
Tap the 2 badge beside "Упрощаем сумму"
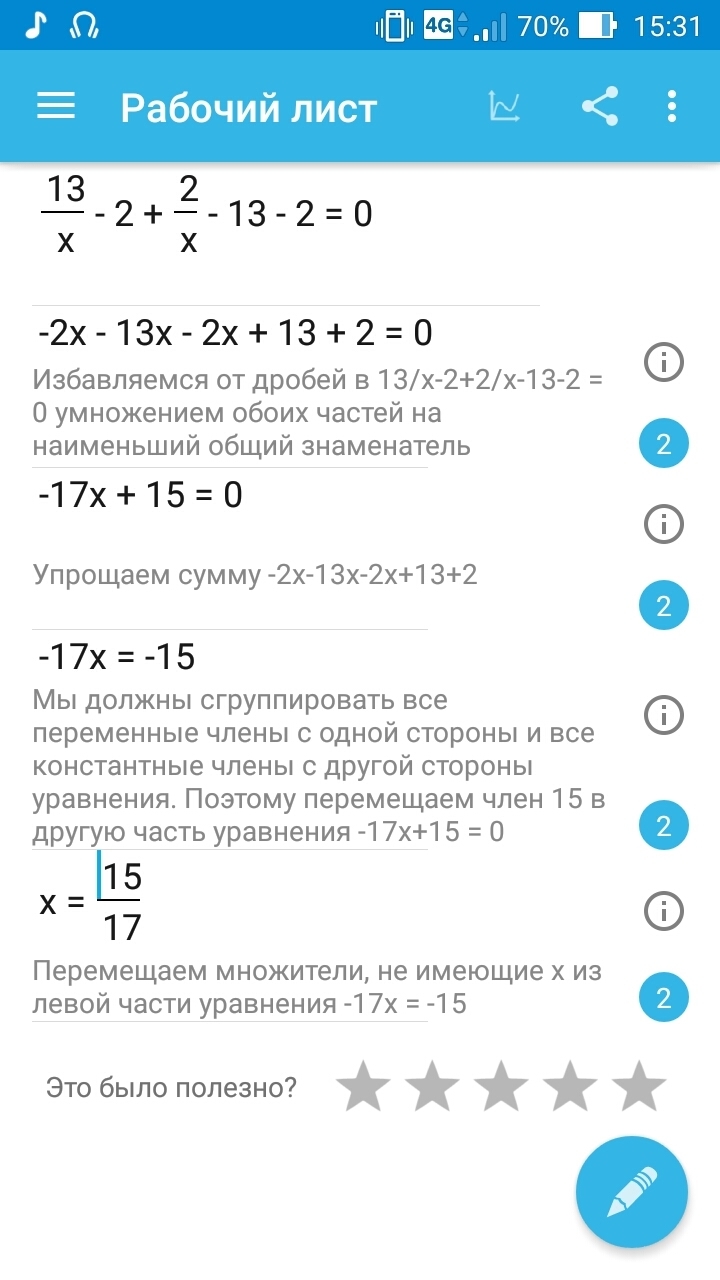pos(664,605)
